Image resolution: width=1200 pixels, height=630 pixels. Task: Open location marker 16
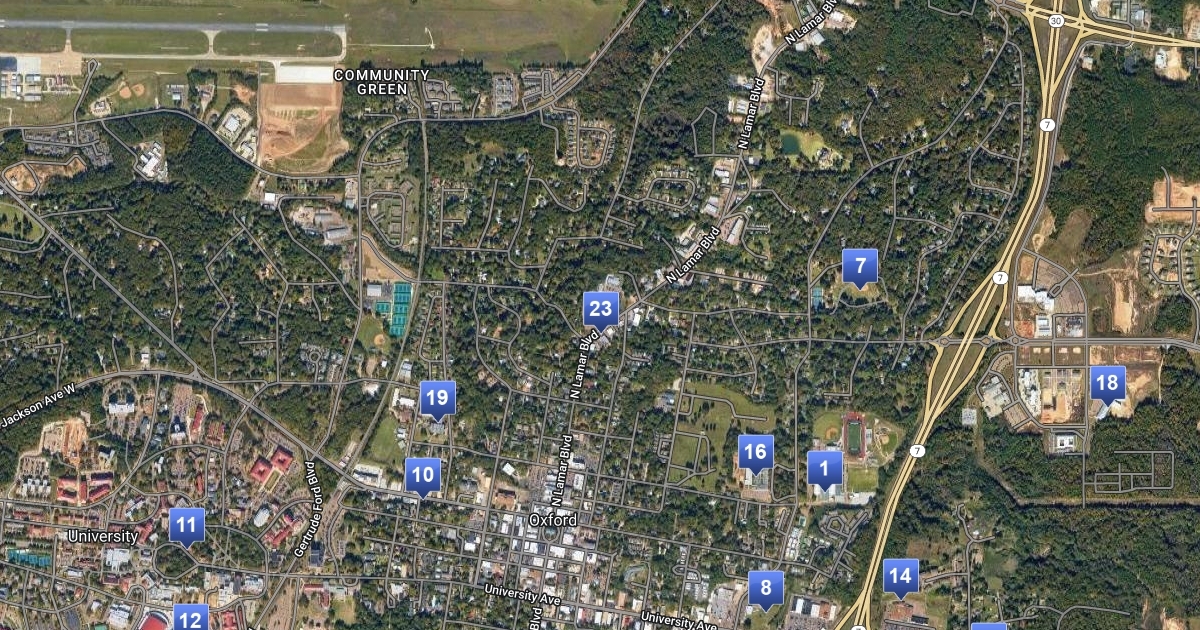(x=755, y=452)
